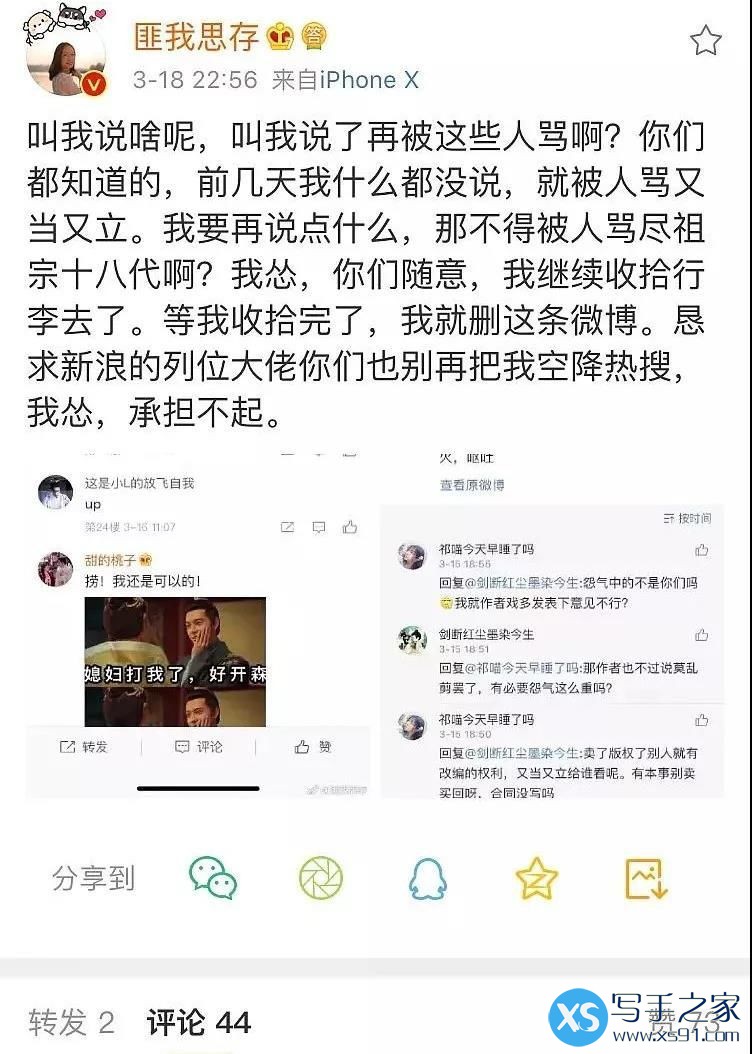This screenshot has width=752, height=1054.
Task: Favorite this post with the star icon
Action: (x=706, y=40)
